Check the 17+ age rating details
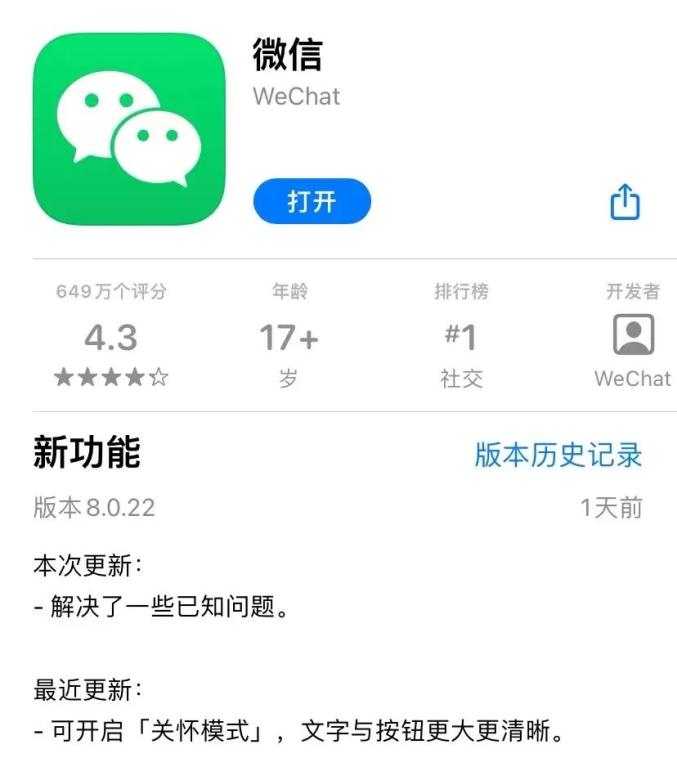Image resolution: width=677 pixels, height=776 pixels. click(289, 336)
